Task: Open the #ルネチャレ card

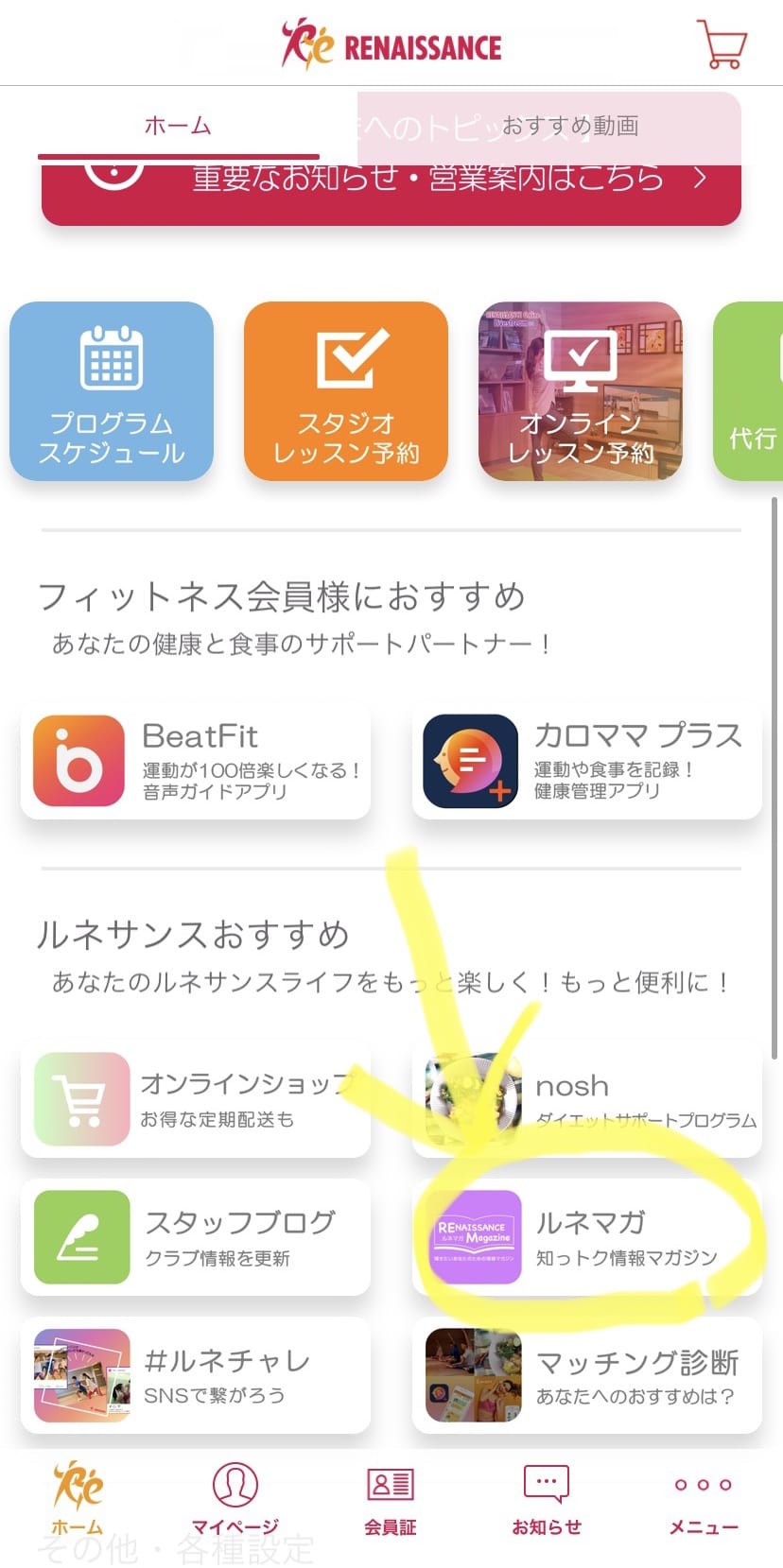Action: tap(196, 1375)
